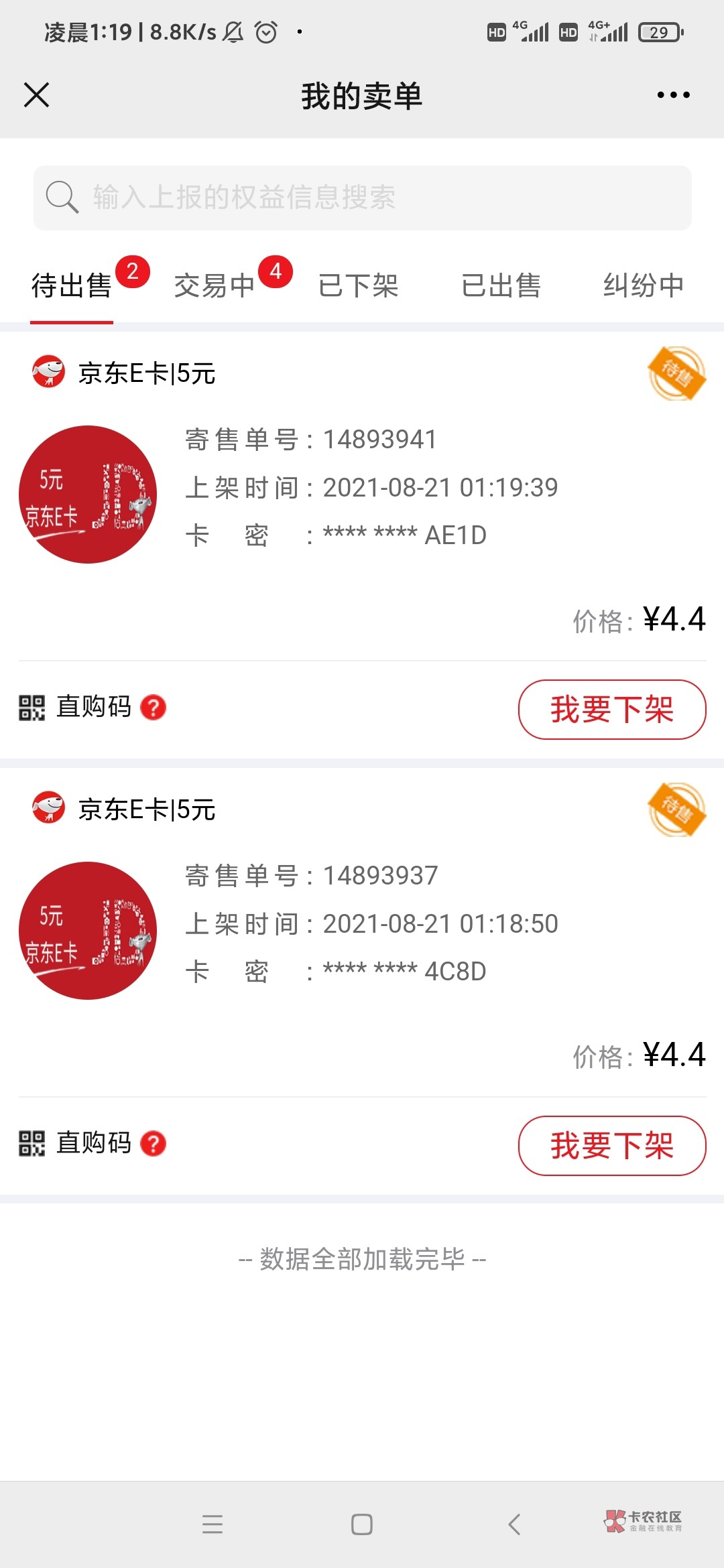Switch to the 交易中 tab
The width and height of the screenshot is (724, 1568).
(215, 285)
